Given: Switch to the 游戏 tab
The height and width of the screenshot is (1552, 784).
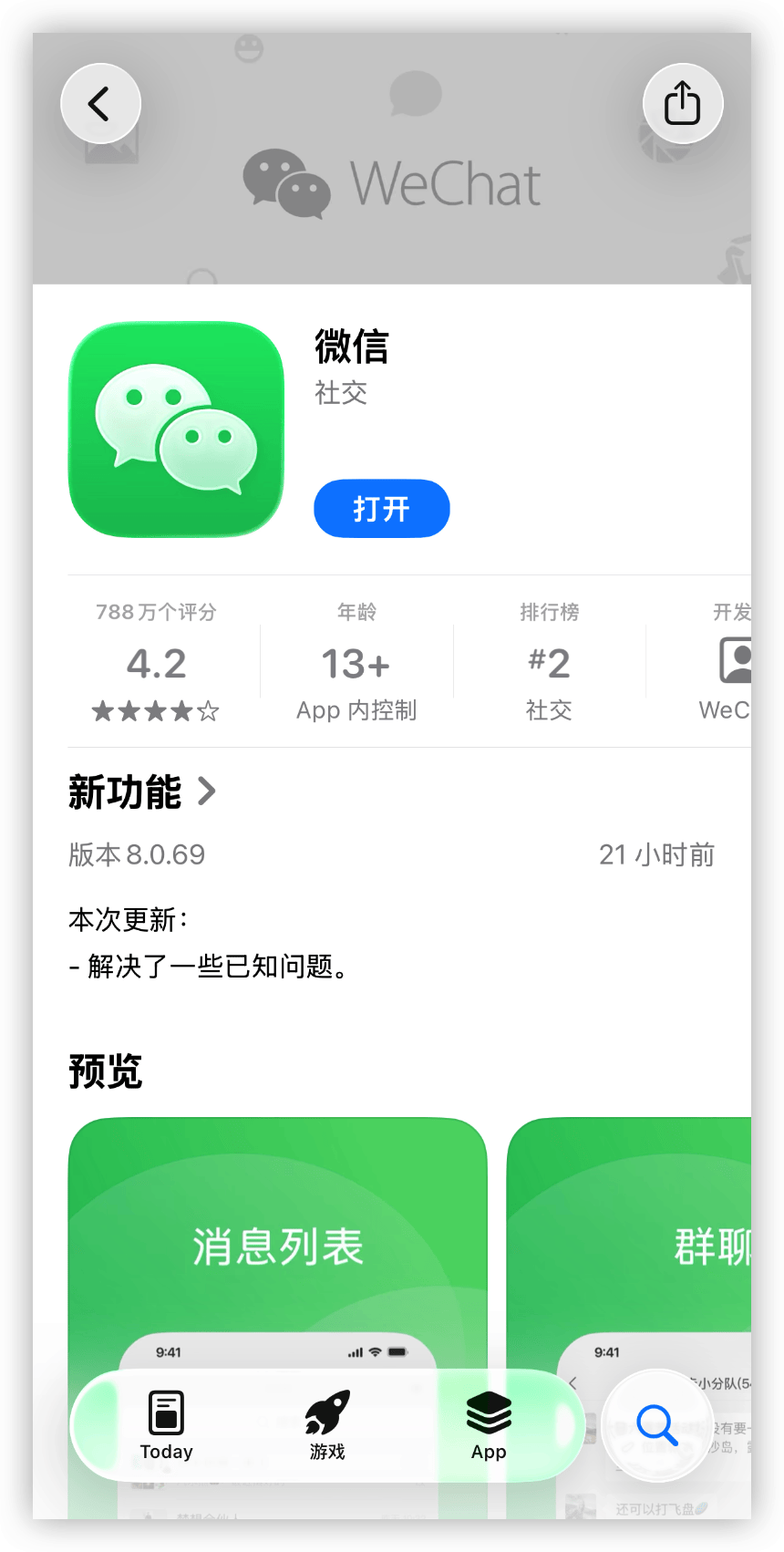Looking at the screenshot, I should [x=327, y=1426].
